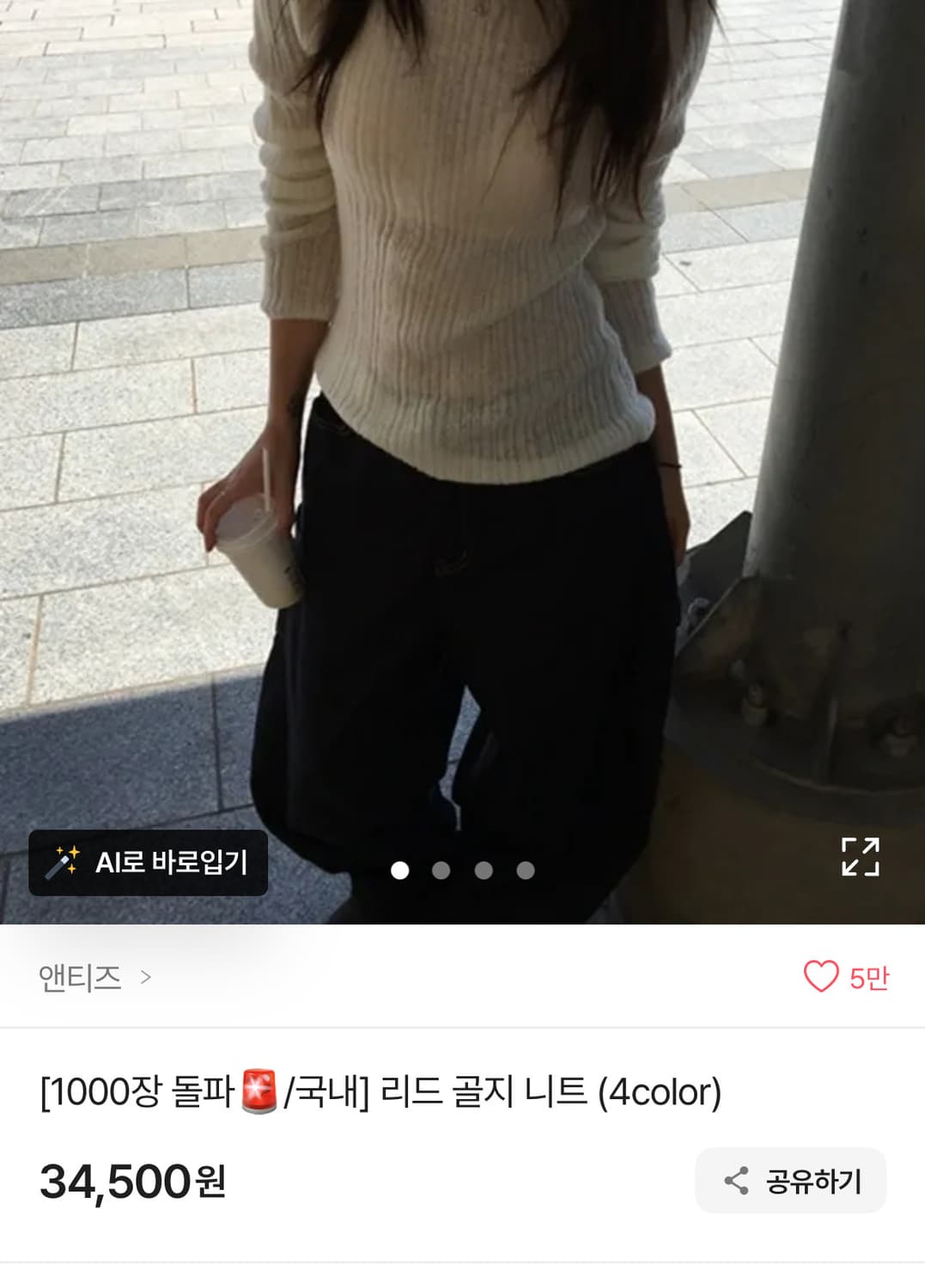Select the third carousel dot indicator
The width and height of the screenshot is (925, 1288).
pyautogui.click(x=482, y=870)
